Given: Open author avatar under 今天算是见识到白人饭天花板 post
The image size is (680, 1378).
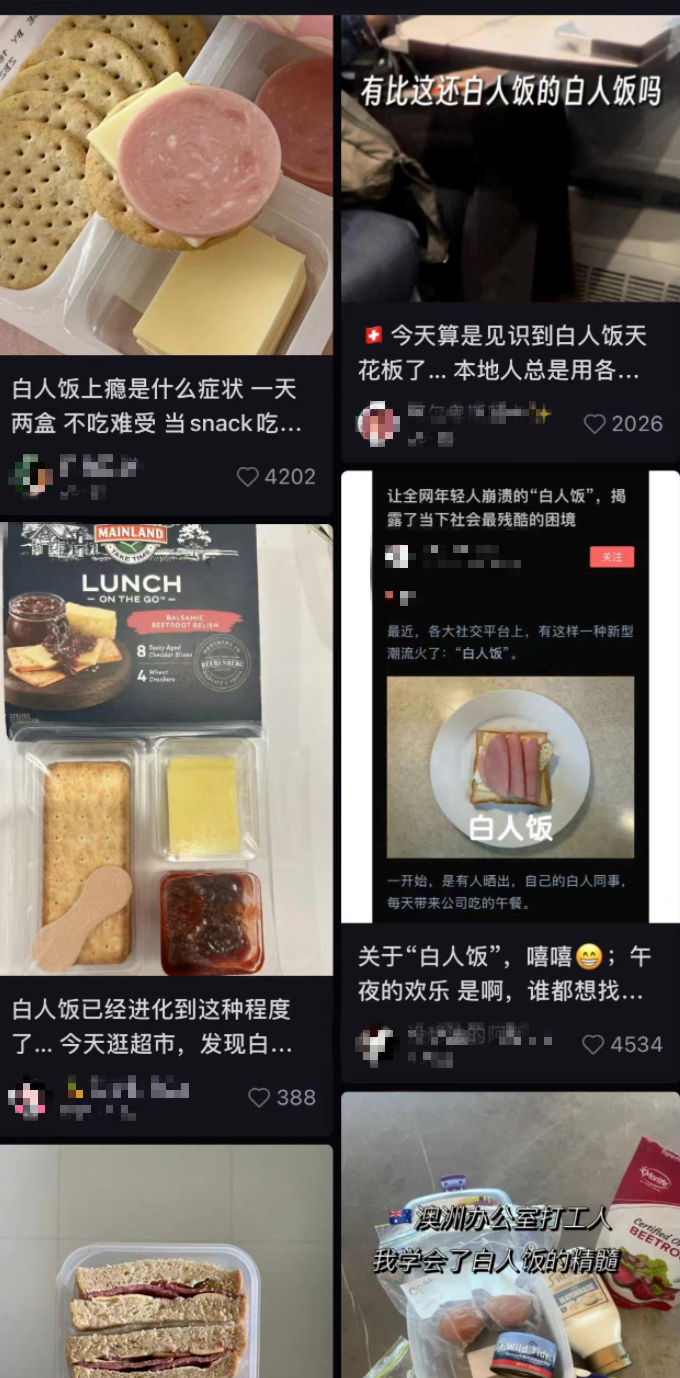Looking at the screenshot, I should click(378, 423).
